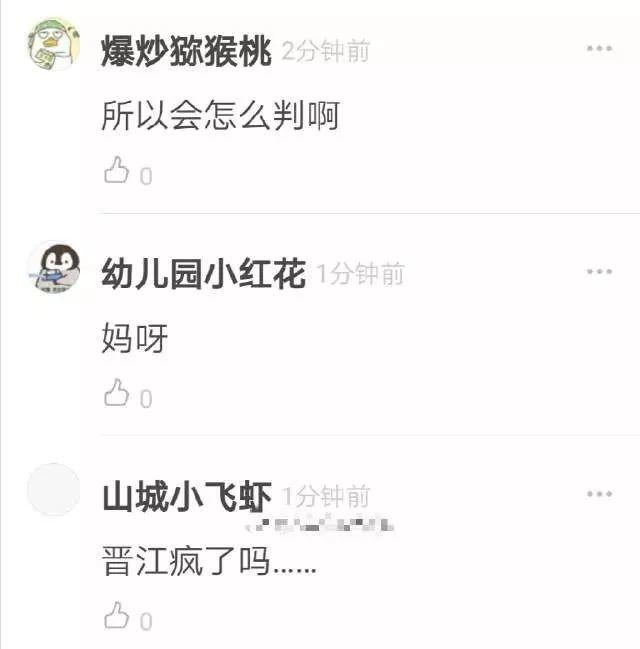
Task: Open more options for 山城小飞虾's comment
Action: coord(599,495)
